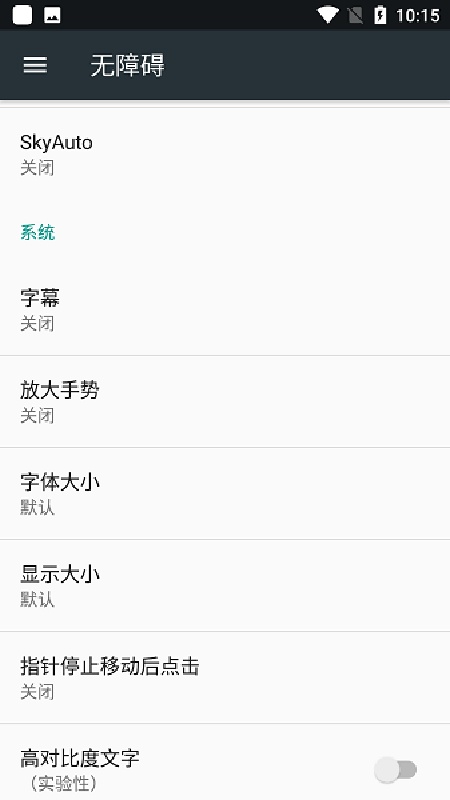Open the 显示大小 display size setting
Image resolution: width=450 pixels, height=800 pixels.
[225, 585]
